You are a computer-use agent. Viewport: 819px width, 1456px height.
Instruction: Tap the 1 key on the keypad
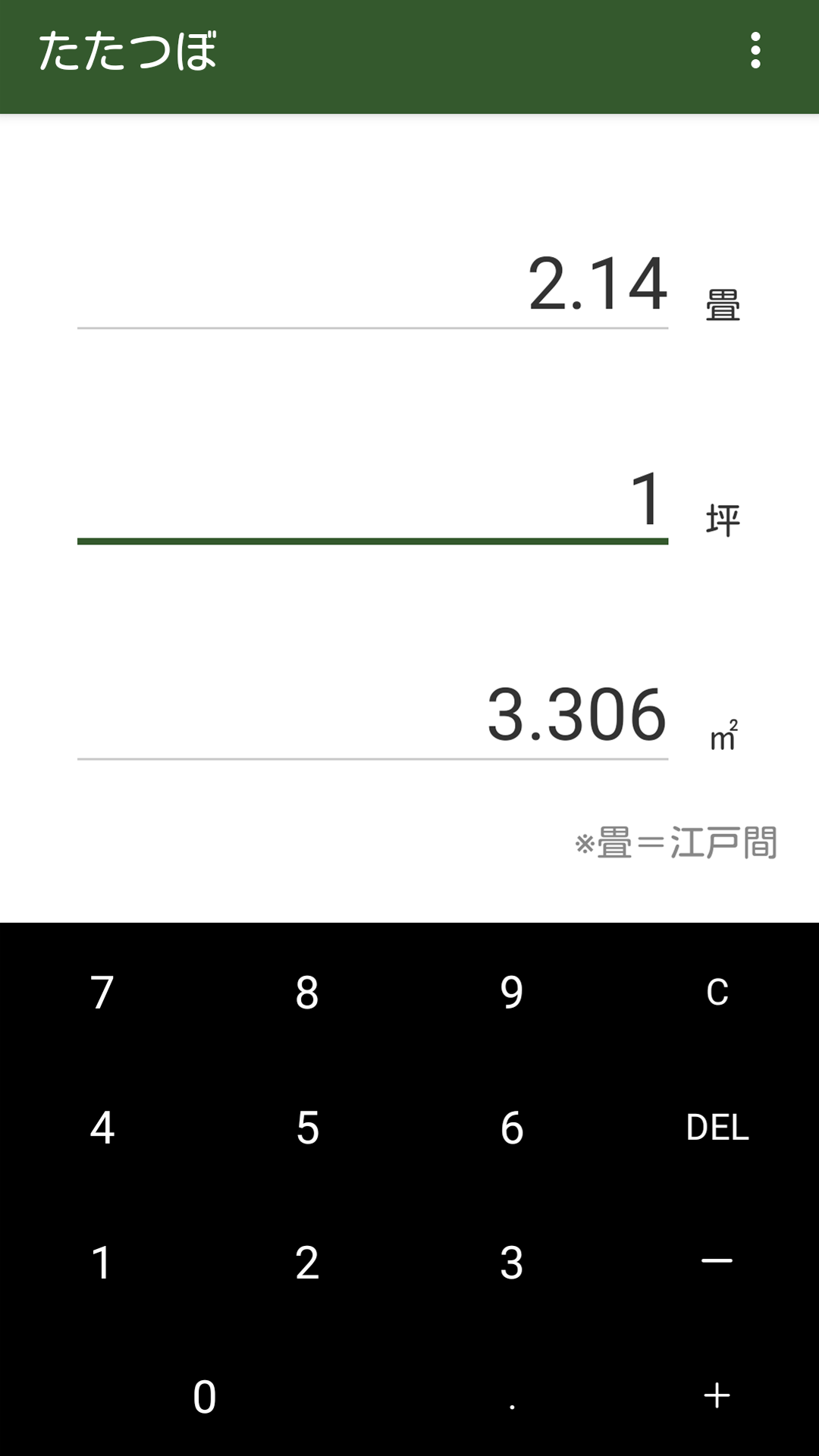(x=102, y=1261)
